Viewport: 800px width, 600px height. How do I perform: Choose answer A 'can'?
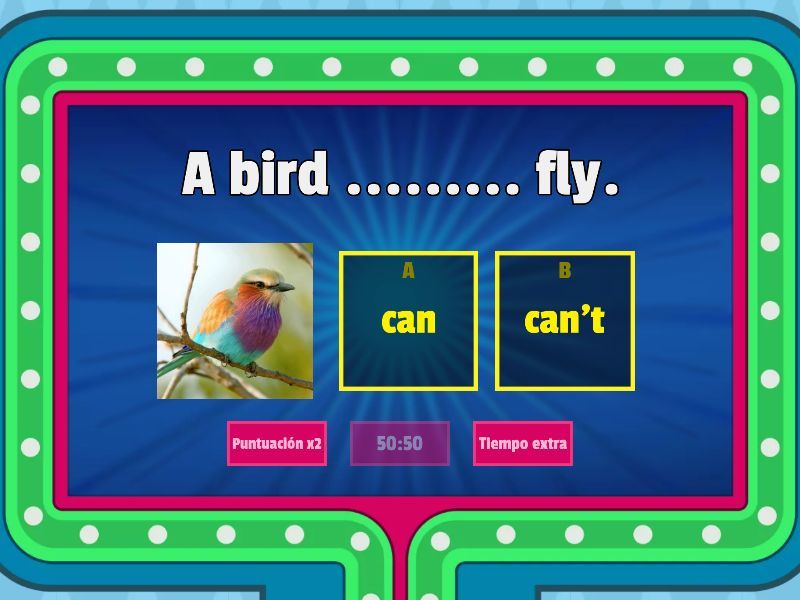click(408, 320)
